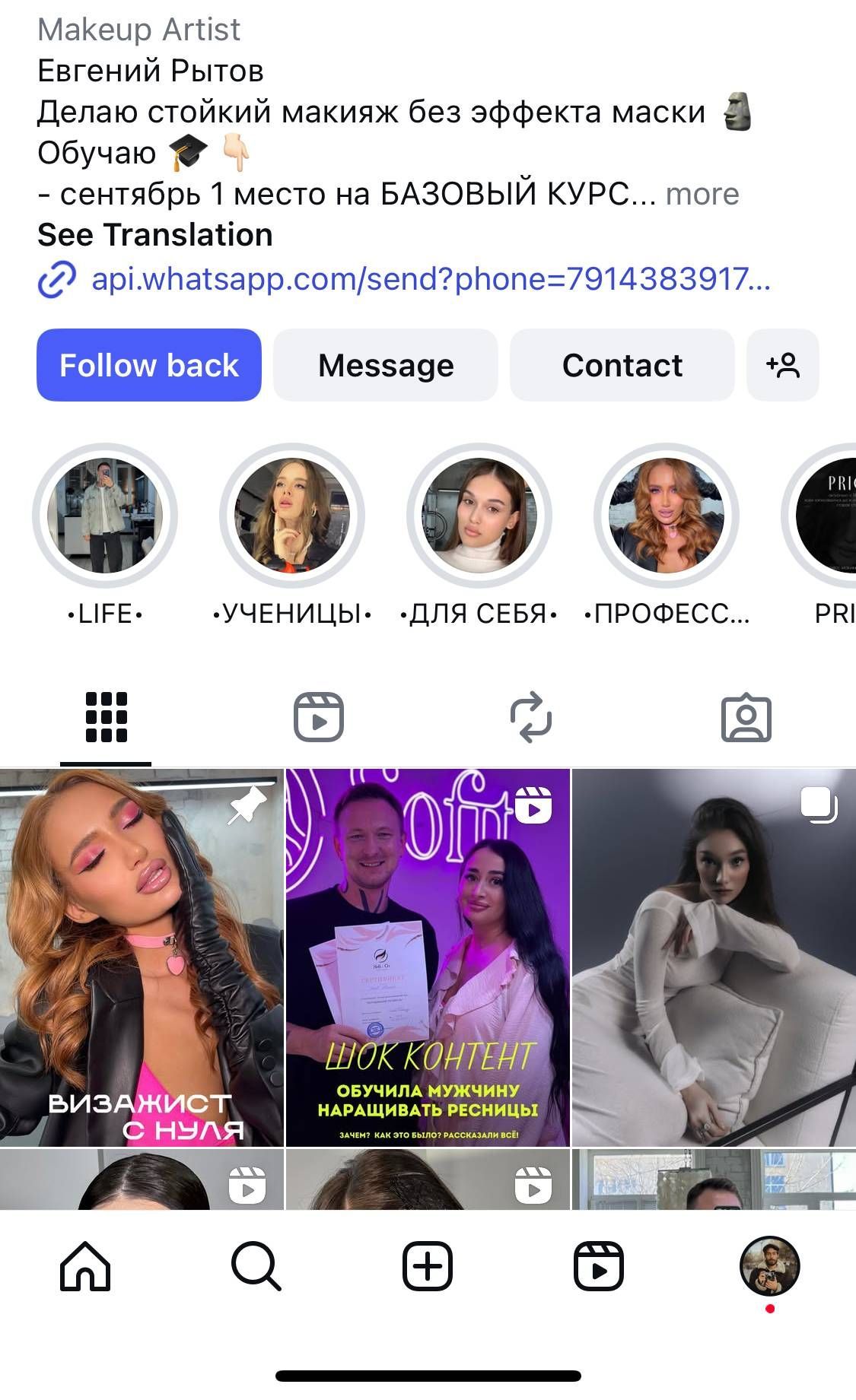Go to the Home feed
The width and height of the screenshot is (856, 1400).
tap(85, 1266)
